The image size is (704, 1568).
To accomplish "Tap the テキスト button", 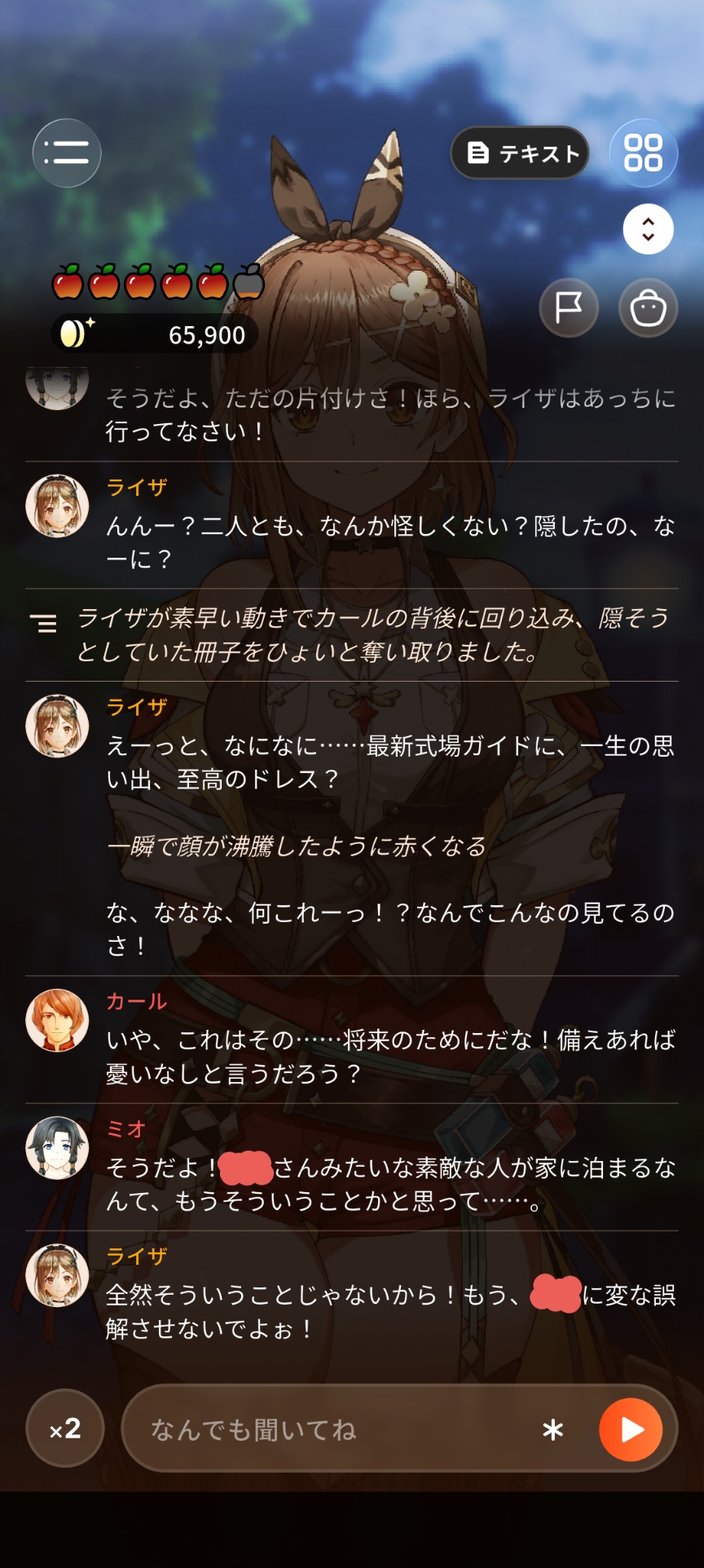I will pyautogui.click(x=520, y=152).
